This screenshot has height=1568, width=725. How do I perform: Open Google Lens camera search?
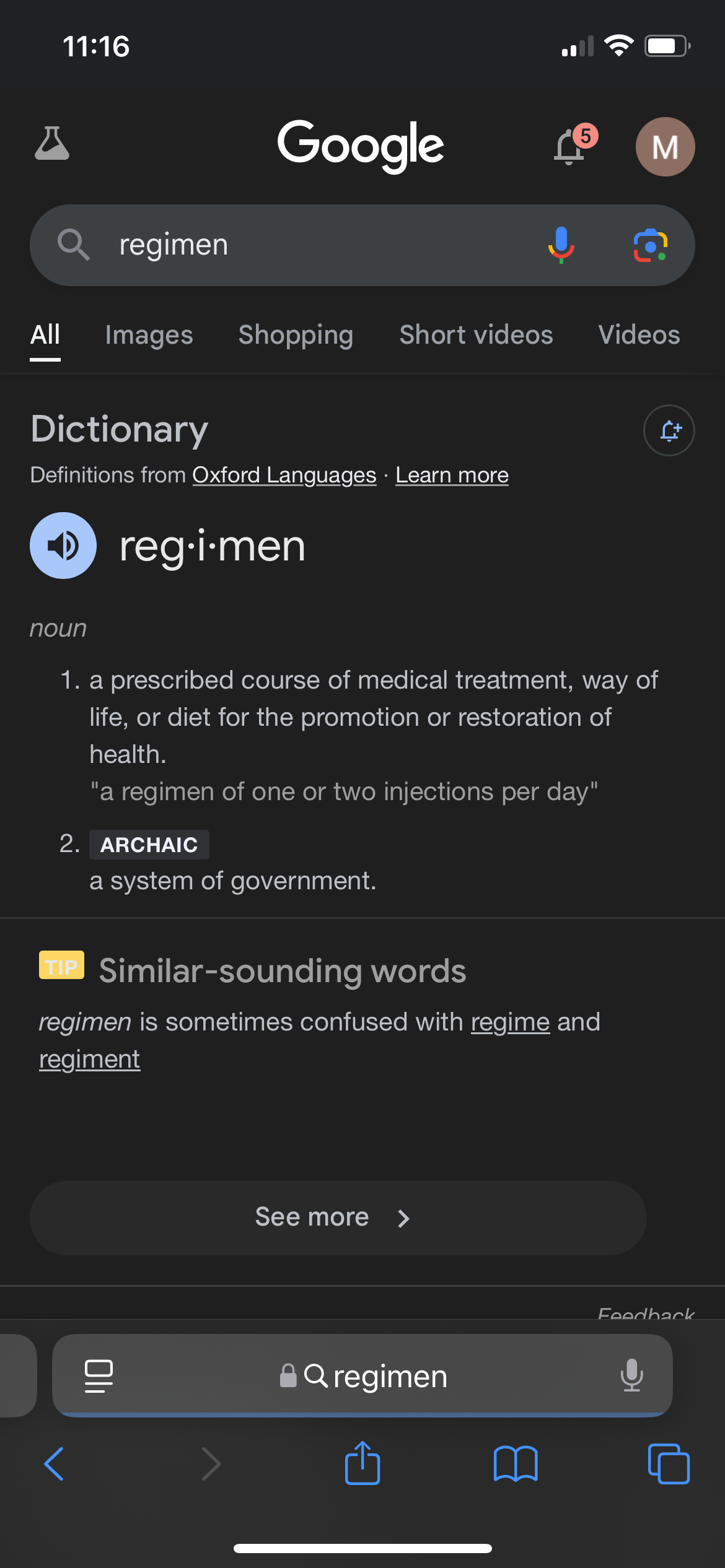click(650, 245)
